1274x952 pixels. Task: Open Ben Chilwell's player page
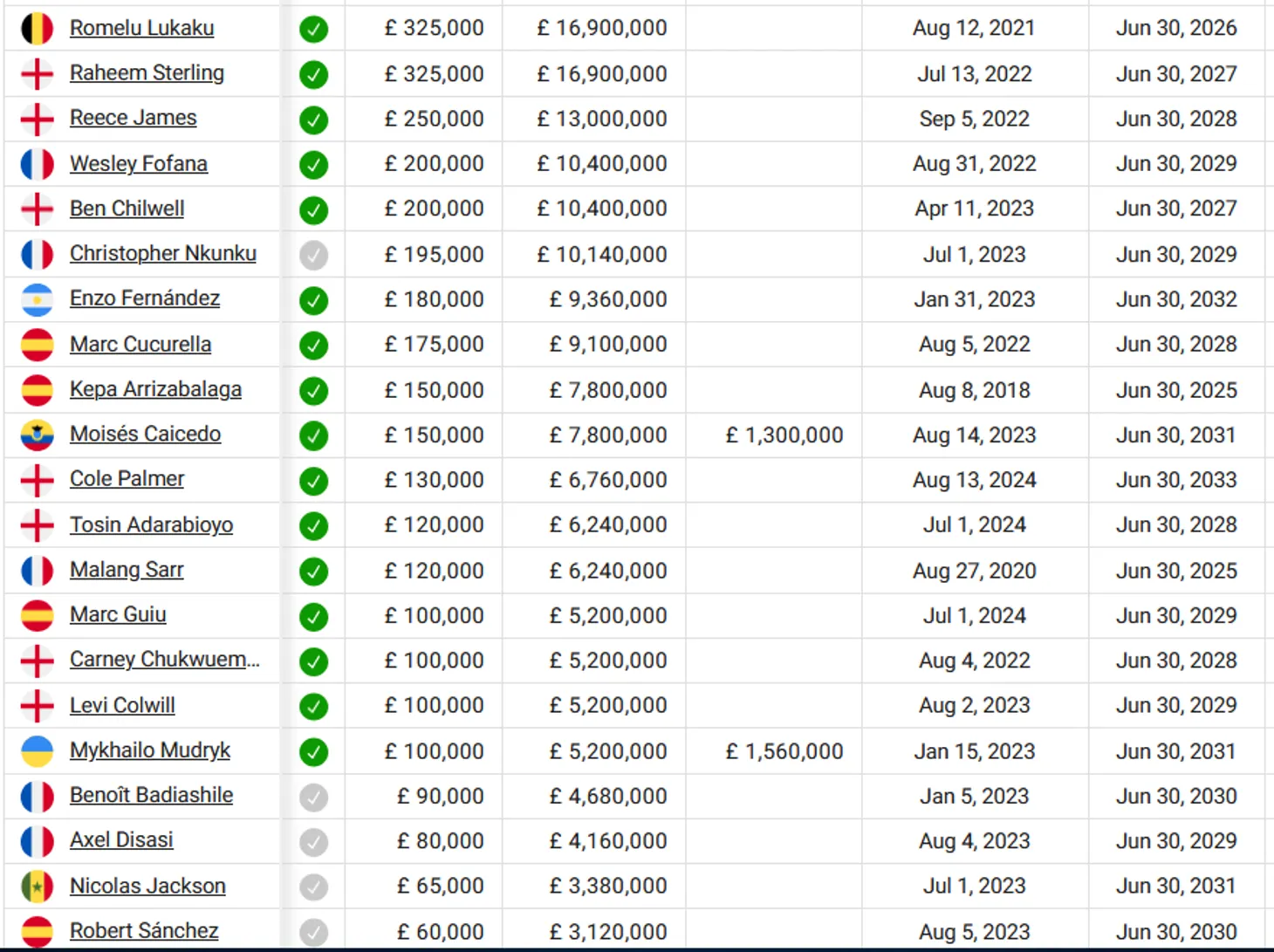(x=127, y=209)
